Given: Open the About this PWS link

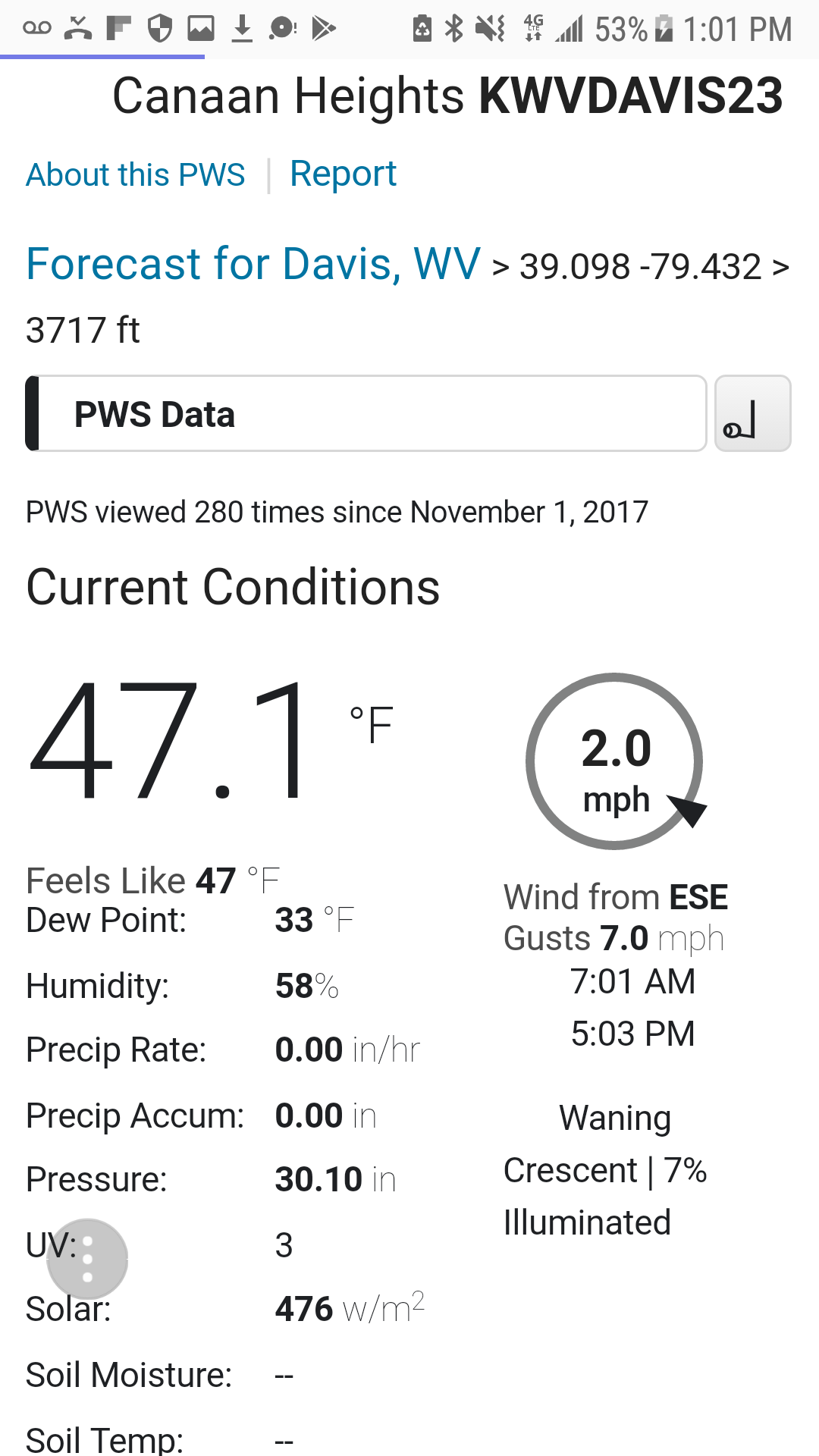Looking at the screenshot, I should point(136,175).
